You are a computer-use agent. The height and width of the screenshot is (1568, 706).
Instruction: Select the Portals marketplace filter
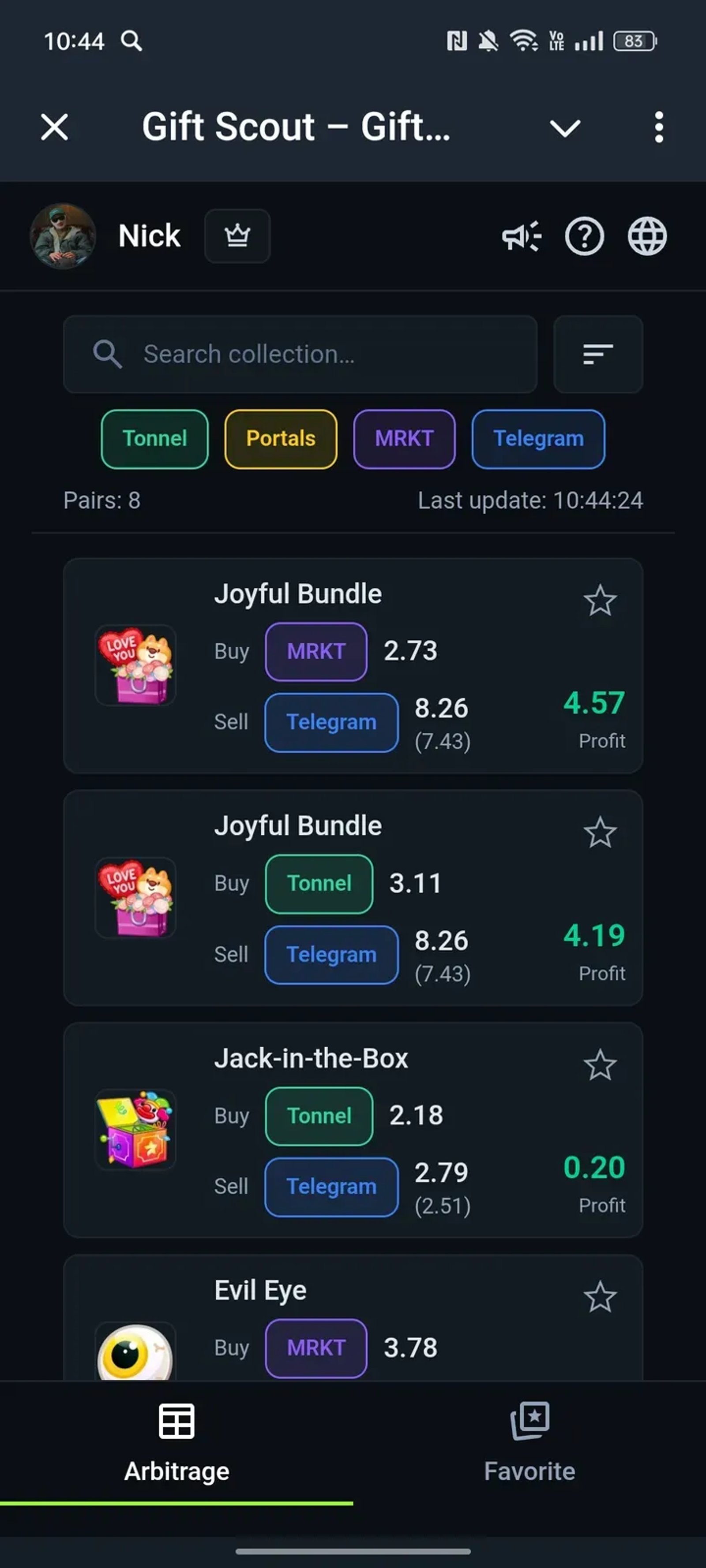click(280, 439)
